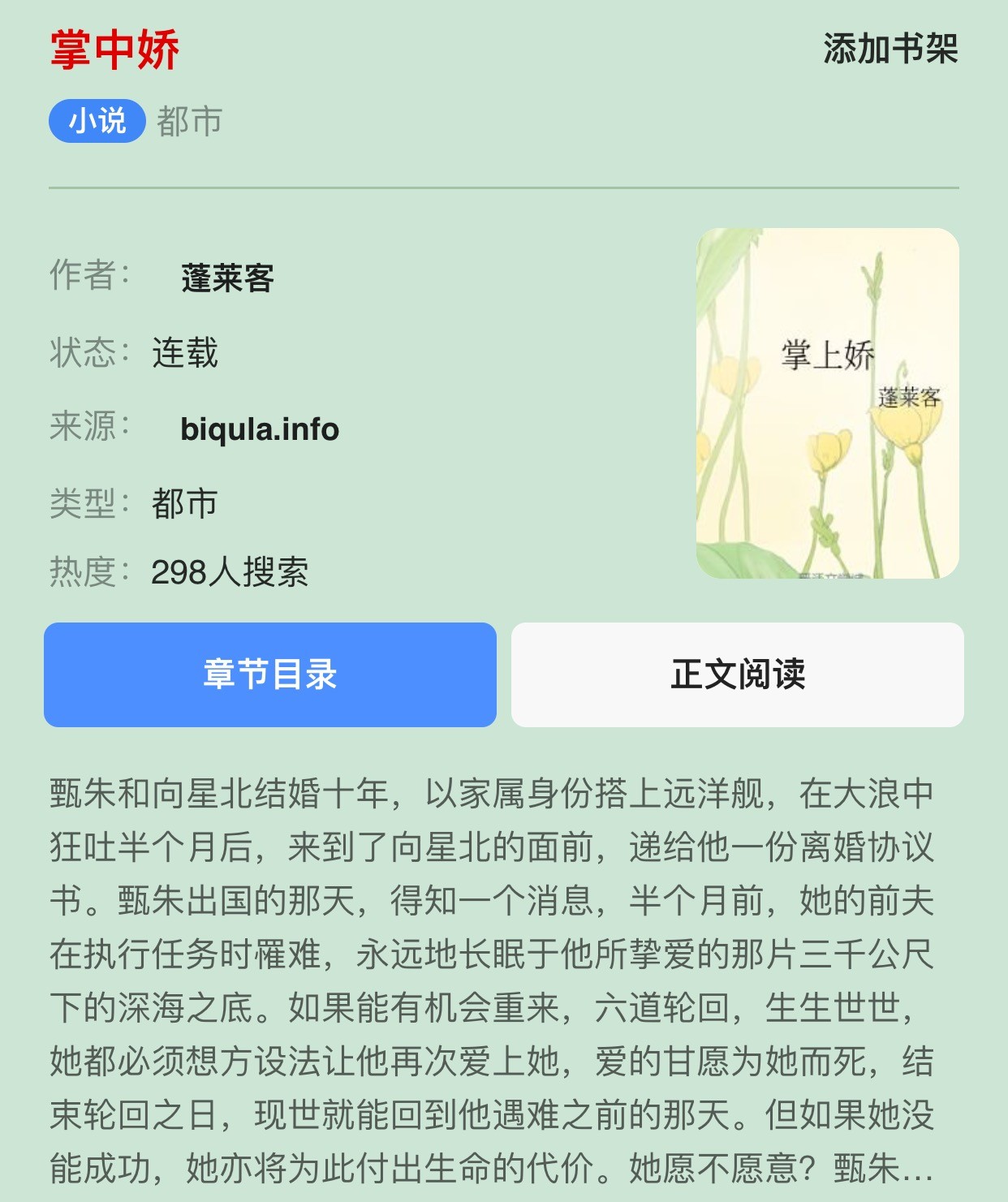Open the 章节目录 chapter list

point(270,674)
